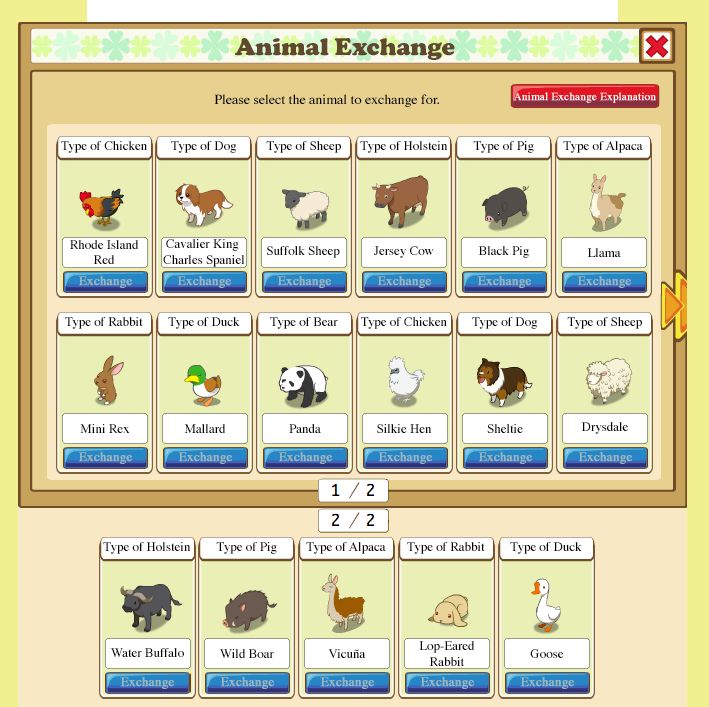Exchange for the Goose
709x707 pixels.
547,683
